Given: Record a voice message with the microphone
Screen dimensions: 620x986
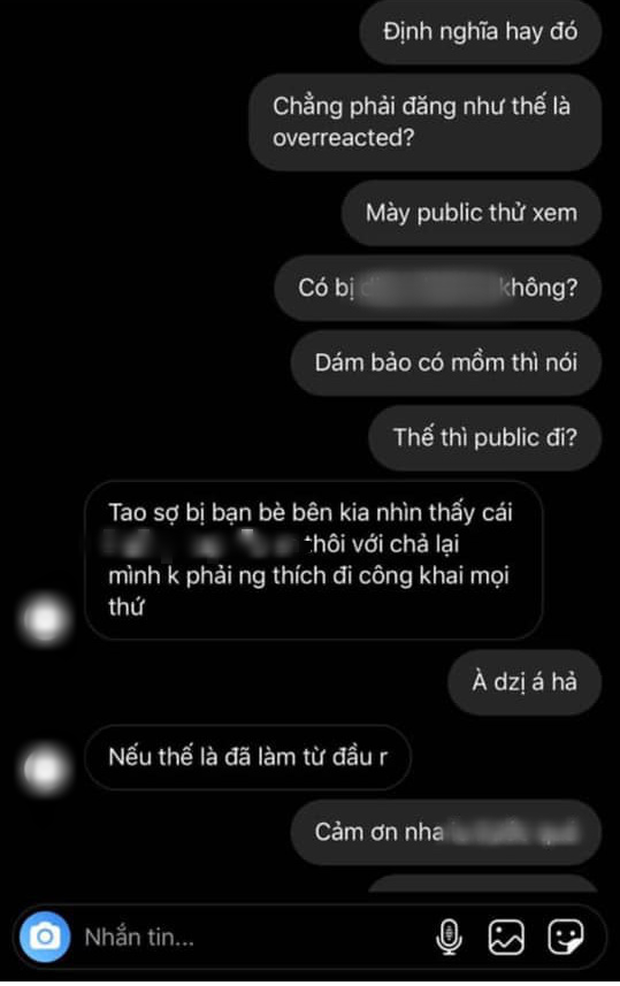Looking at the screenshot, I should coord(448,937).
